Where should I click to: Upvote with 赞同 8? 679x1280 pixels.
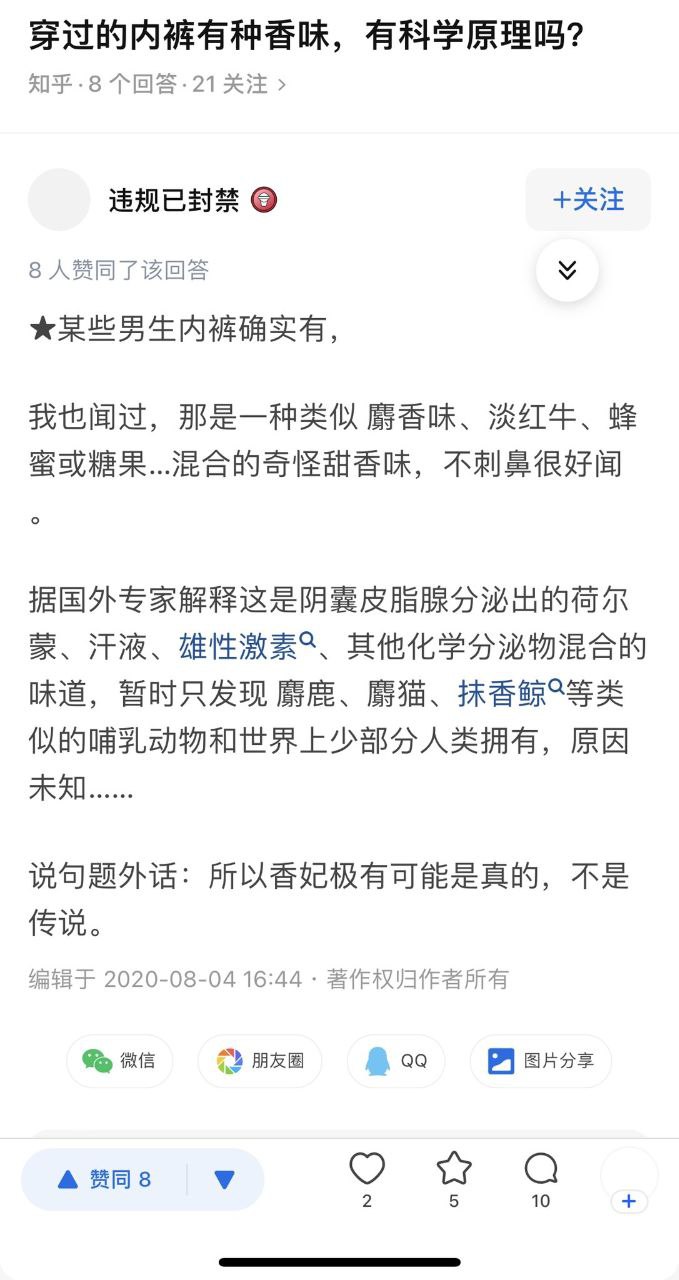point(104,1180)
